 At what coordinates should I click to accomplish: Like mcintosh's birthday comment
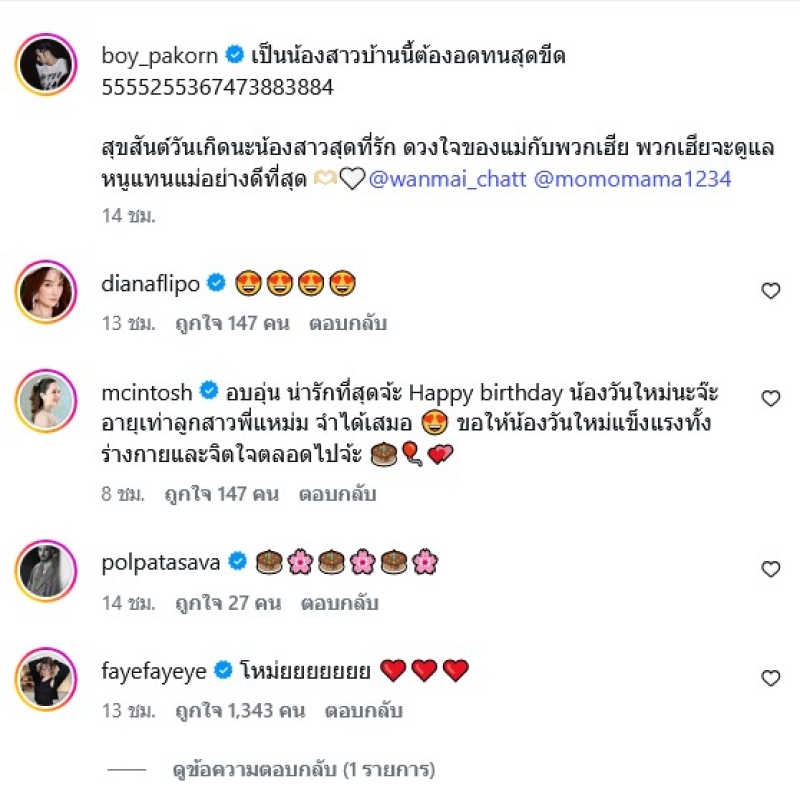[x=770, y=398]
